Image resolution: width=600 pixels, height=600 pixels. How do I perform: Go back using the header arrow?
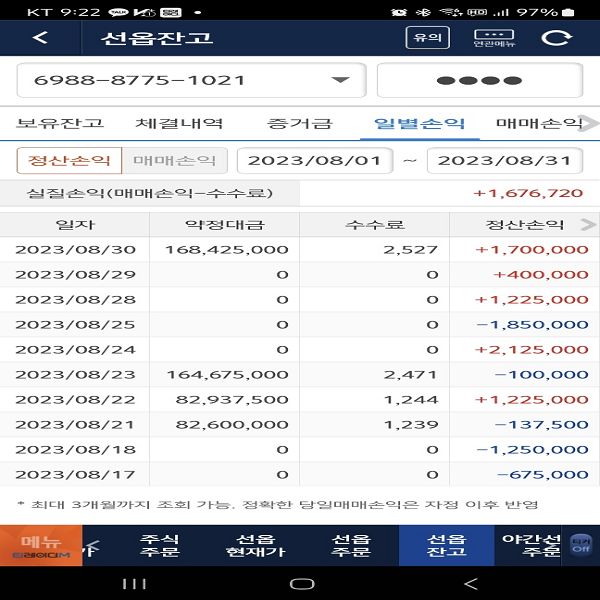pos(40,38)
